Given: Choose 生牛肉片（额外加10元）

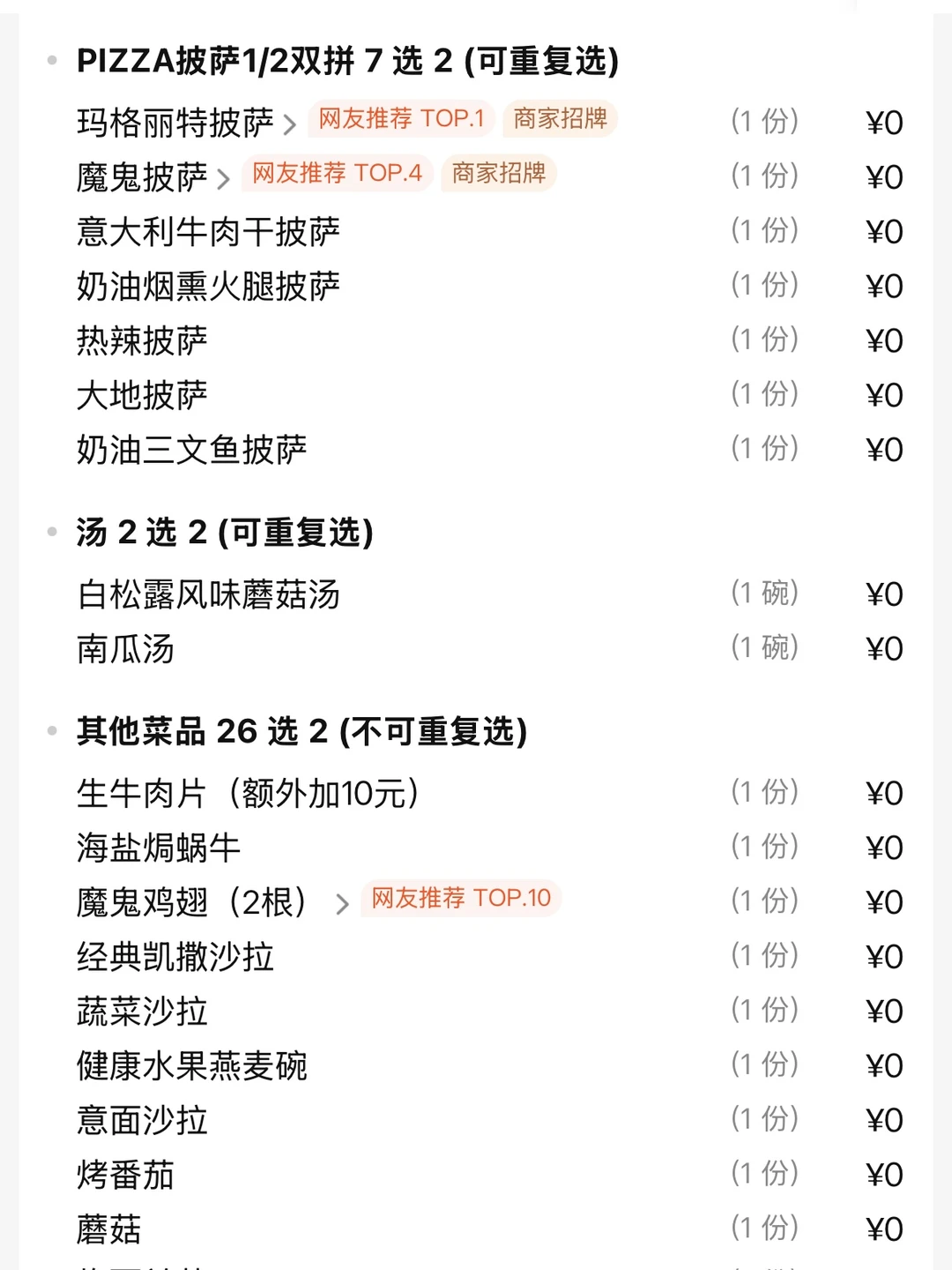Looking at the screenshot, I should [247, 793].
